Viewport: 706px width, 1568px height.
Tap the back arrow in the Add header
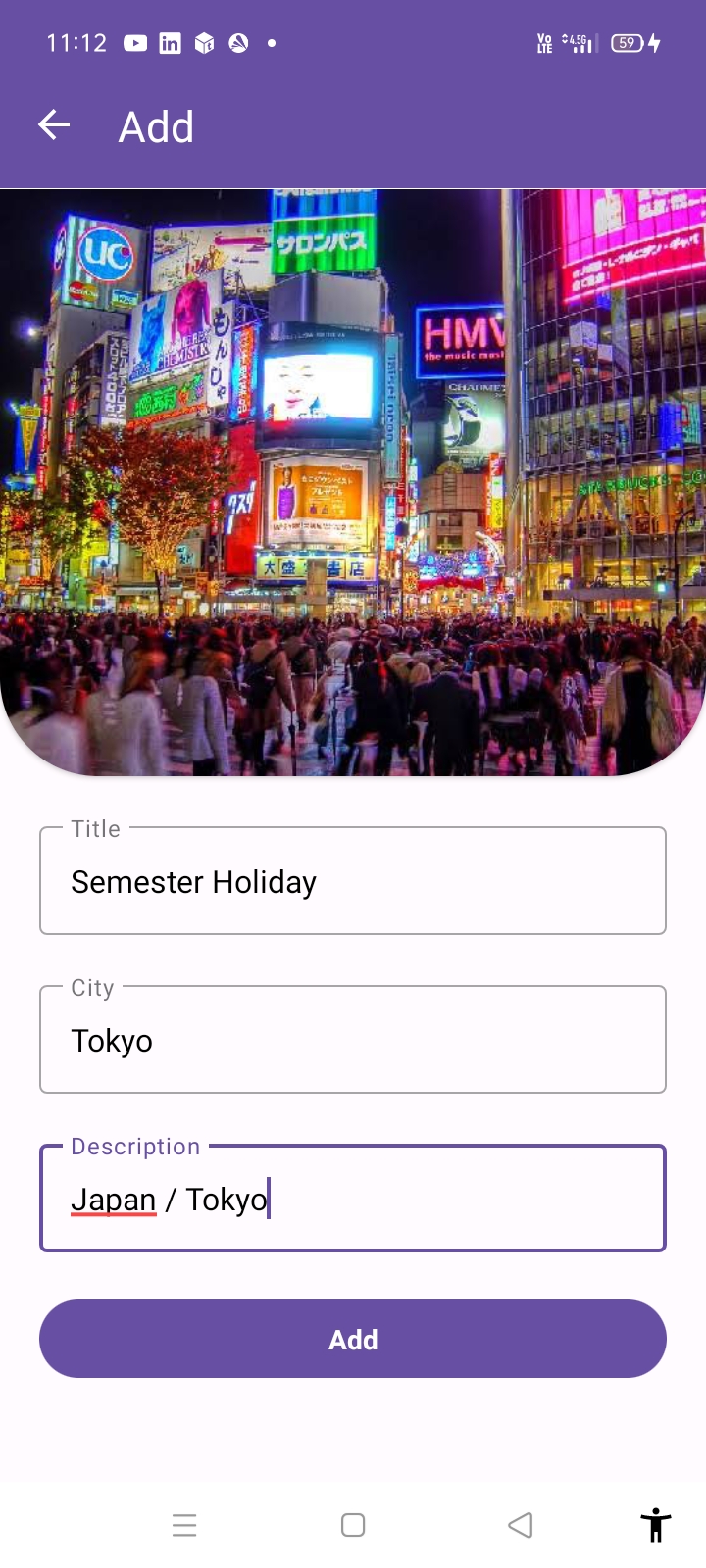pyautogui.click(x=53, y=125)
